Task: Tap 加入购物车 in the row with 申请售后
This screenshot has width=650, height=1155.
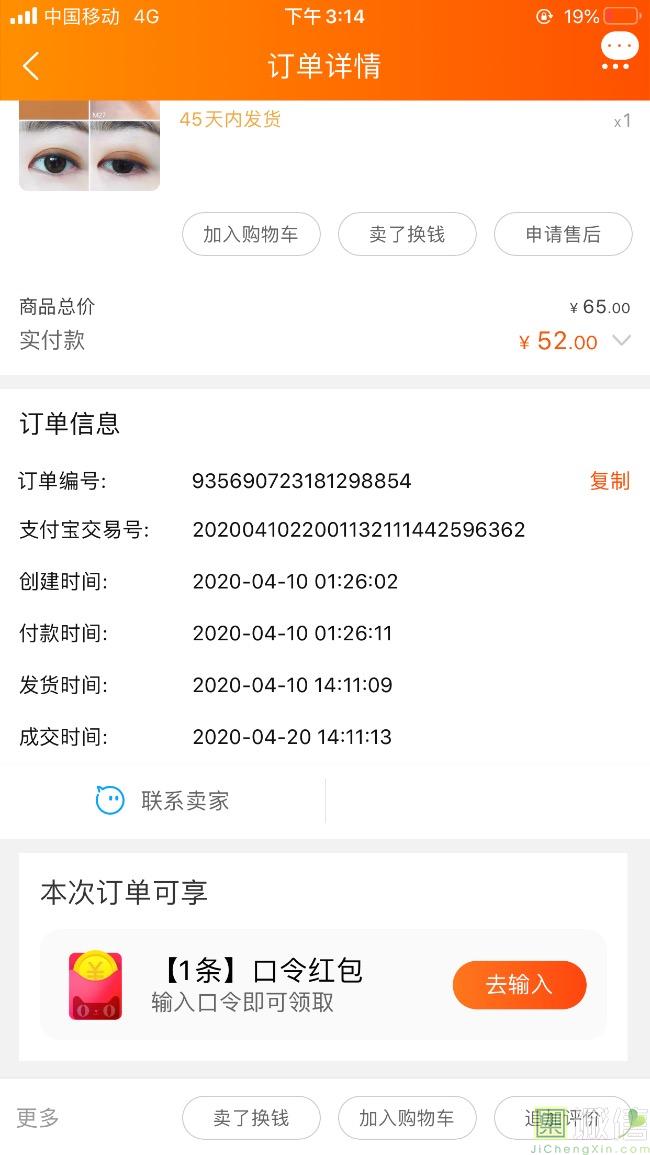Action: pyautogui.click(x=251, y=234)
